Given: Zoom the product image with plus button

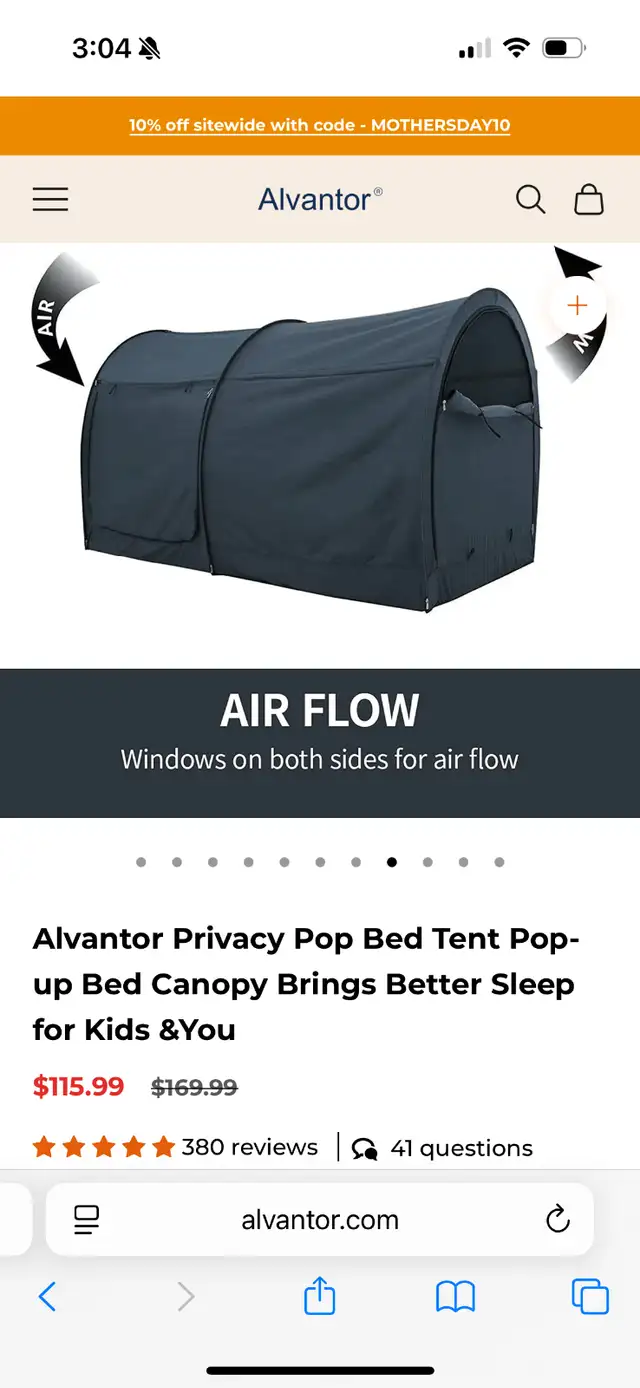Looking at the screenshot, I should point(577,305).
